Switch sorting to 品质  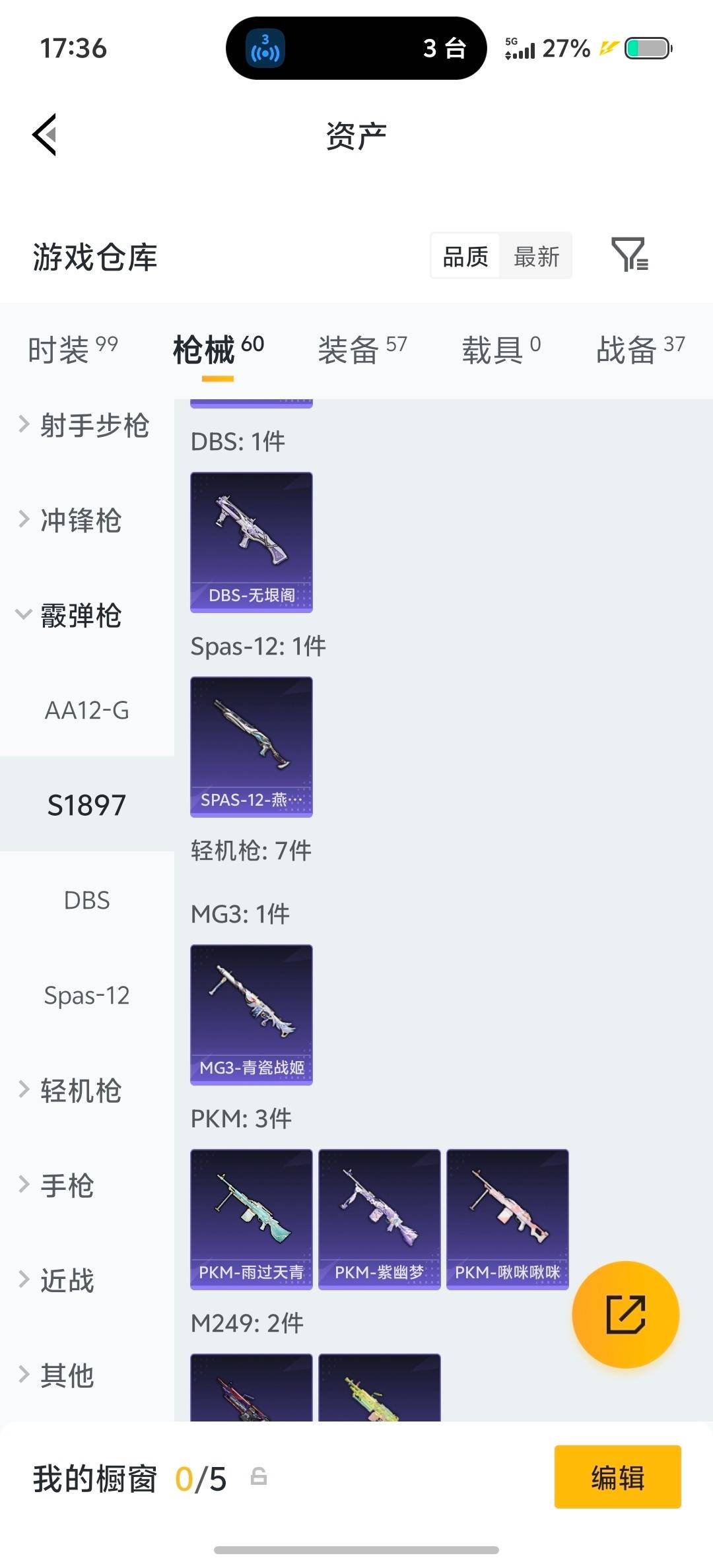pos(465,256)
